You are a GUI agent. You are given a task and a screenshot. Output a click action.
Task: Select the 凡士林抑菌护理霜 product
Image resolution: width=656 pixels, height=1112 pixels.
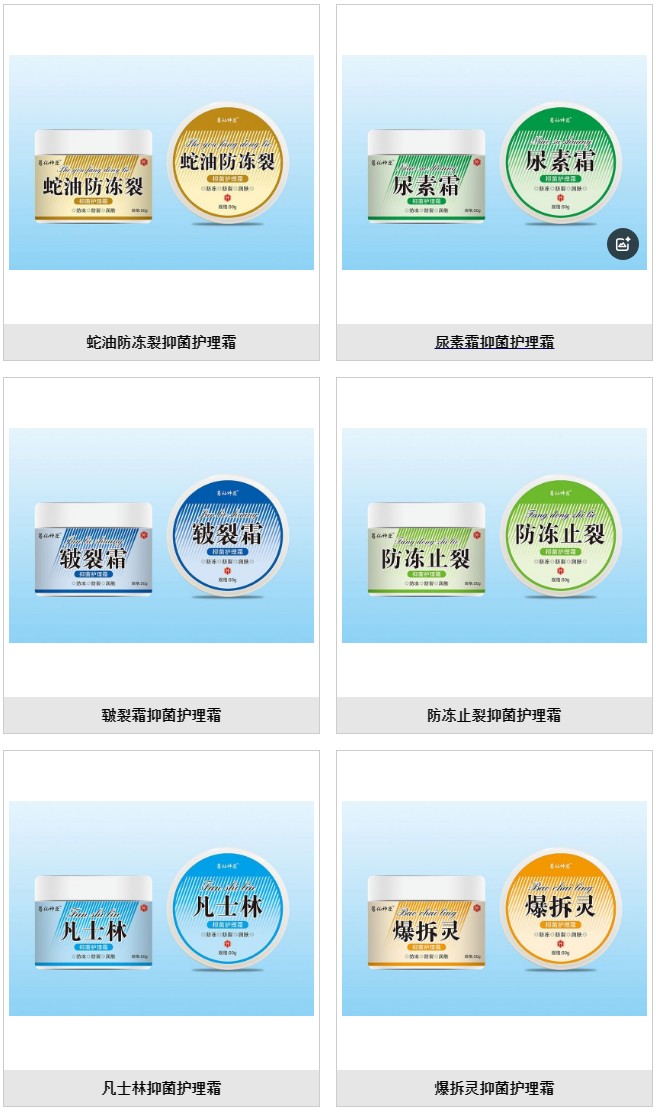[x=161, y=909]
